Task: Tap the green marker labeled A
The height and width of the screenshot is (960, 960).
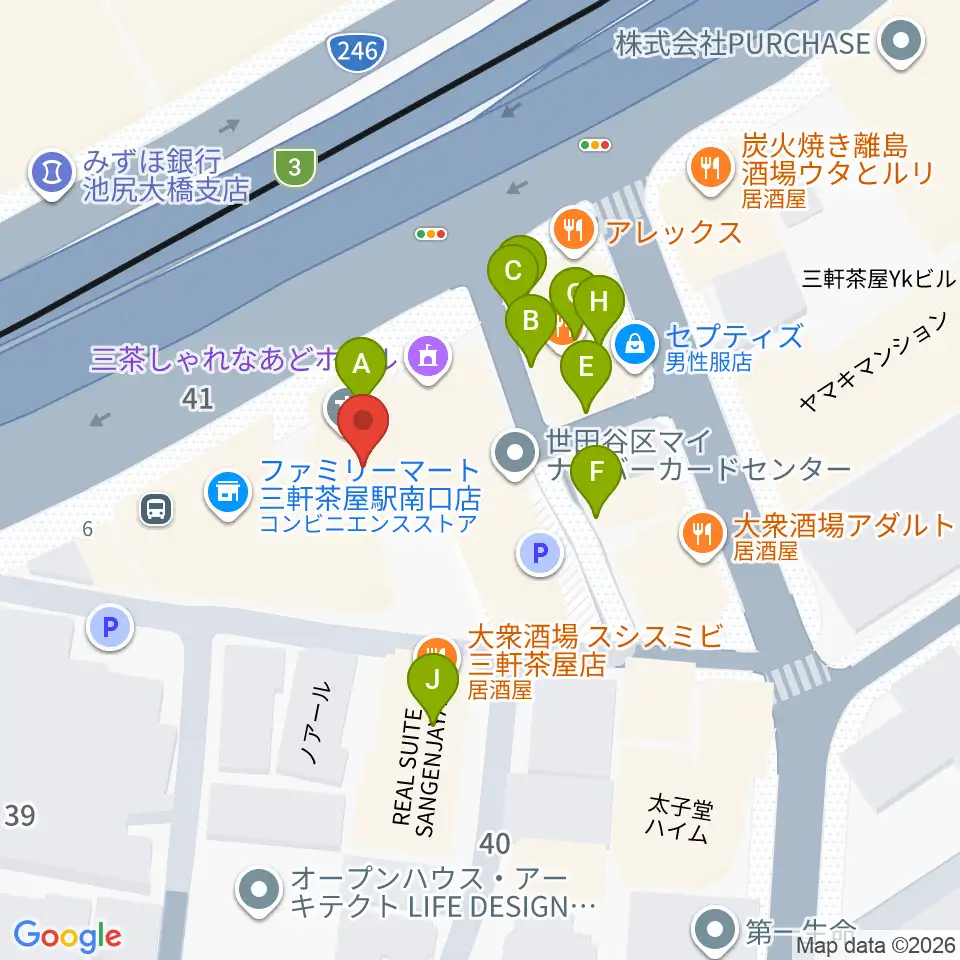Action: point(361,364)
